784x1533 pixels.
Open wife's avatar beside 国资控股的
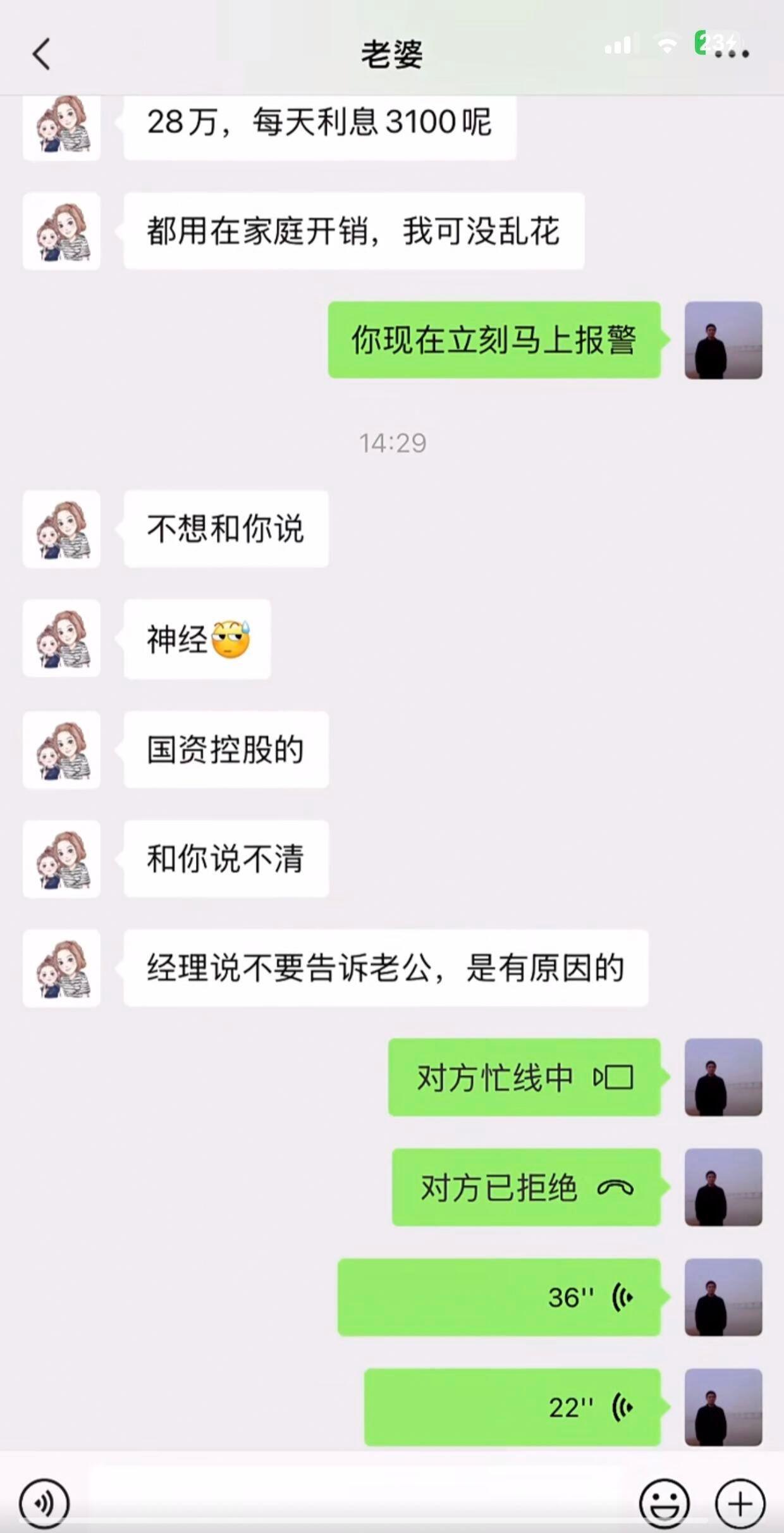click(x=61, y=749)
